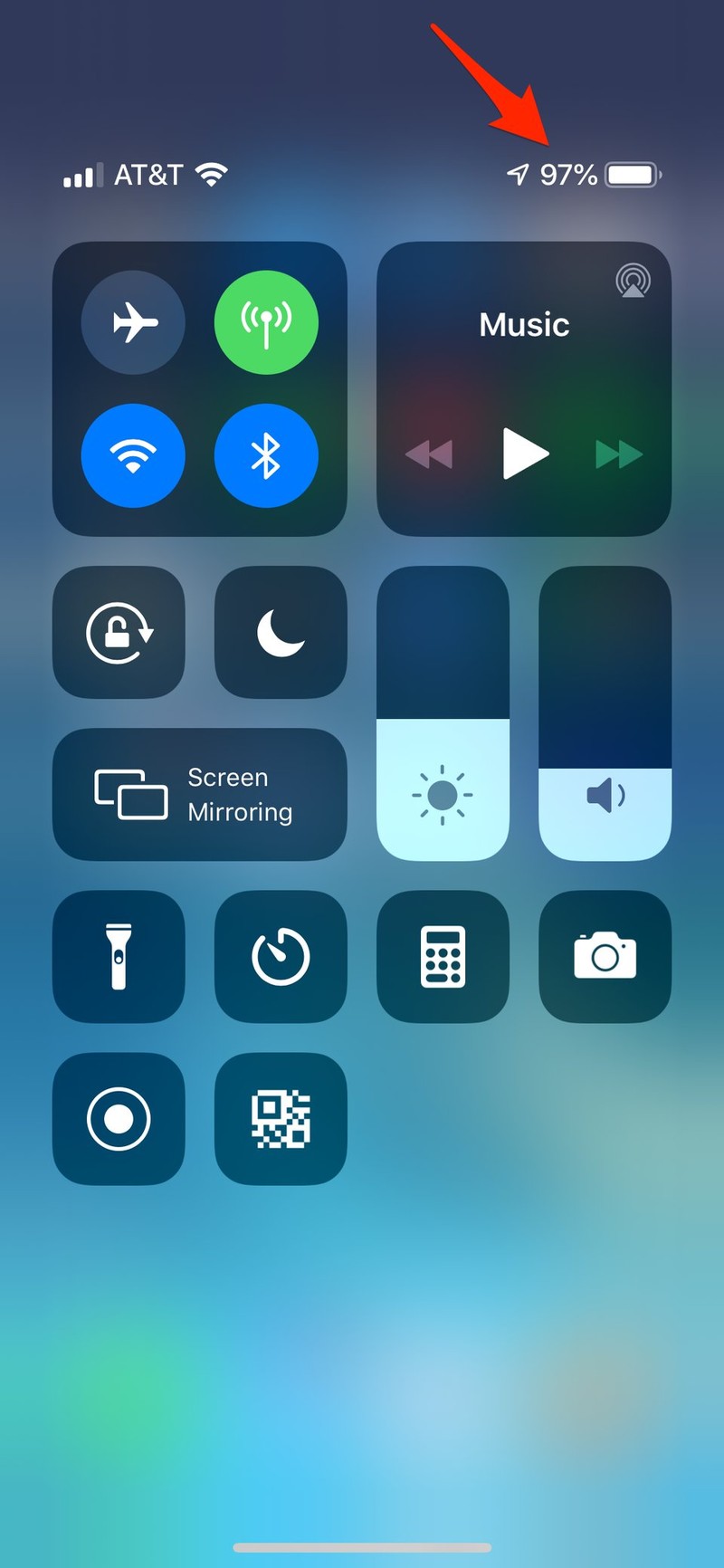Tap the volume slider
The image size is (724, 1568).
coord(605,715)
